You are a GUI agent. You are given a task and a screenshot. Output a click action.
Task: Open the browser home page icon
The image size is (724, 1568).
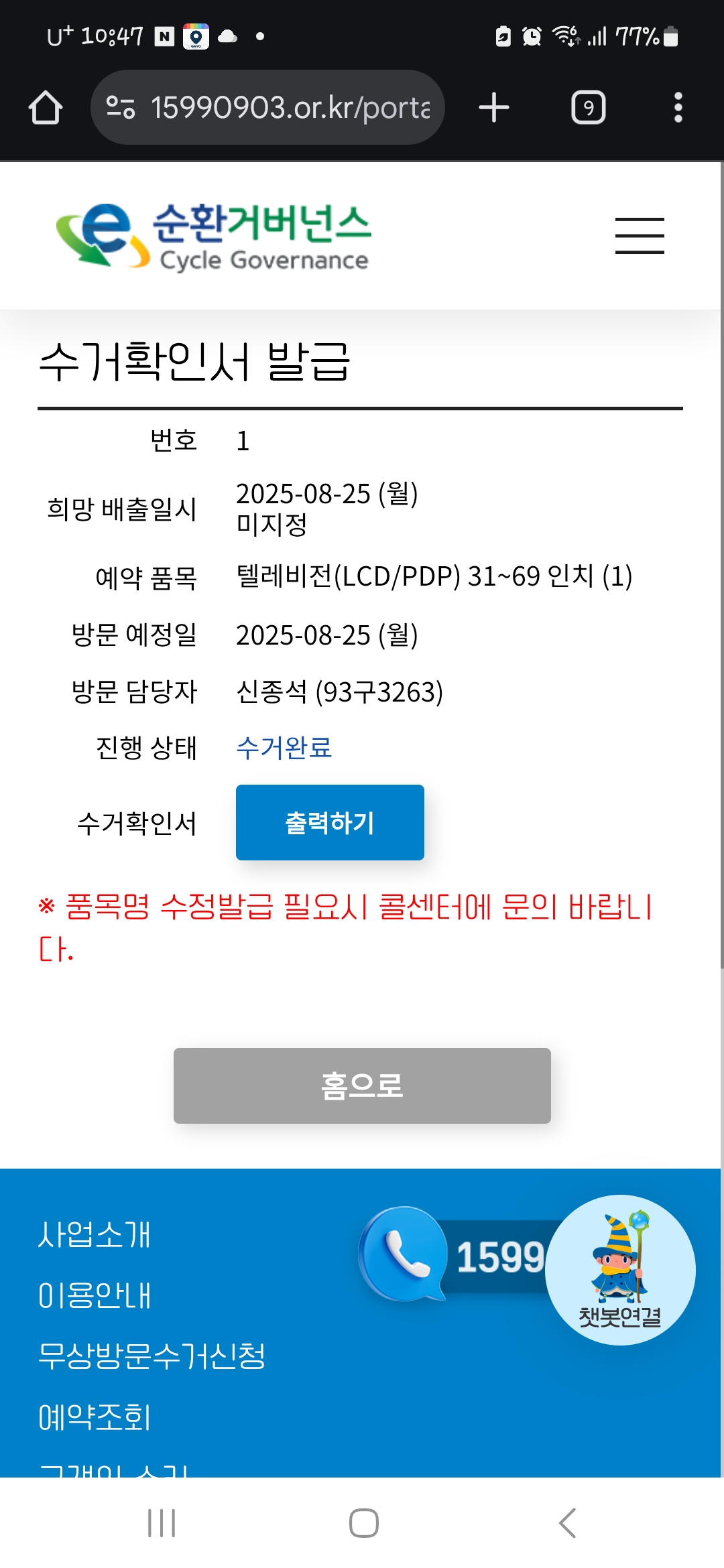46,108
